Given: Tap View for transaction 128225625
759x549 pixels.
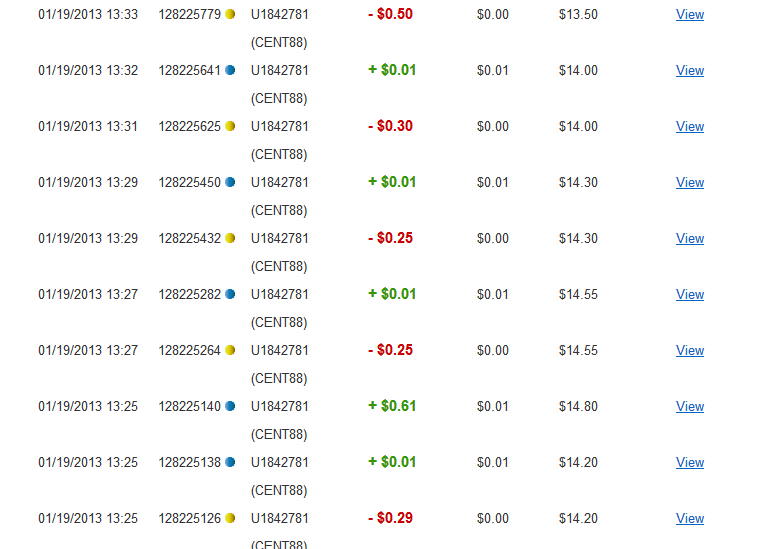Looking at the screenshot, I should tap(689, 127).
